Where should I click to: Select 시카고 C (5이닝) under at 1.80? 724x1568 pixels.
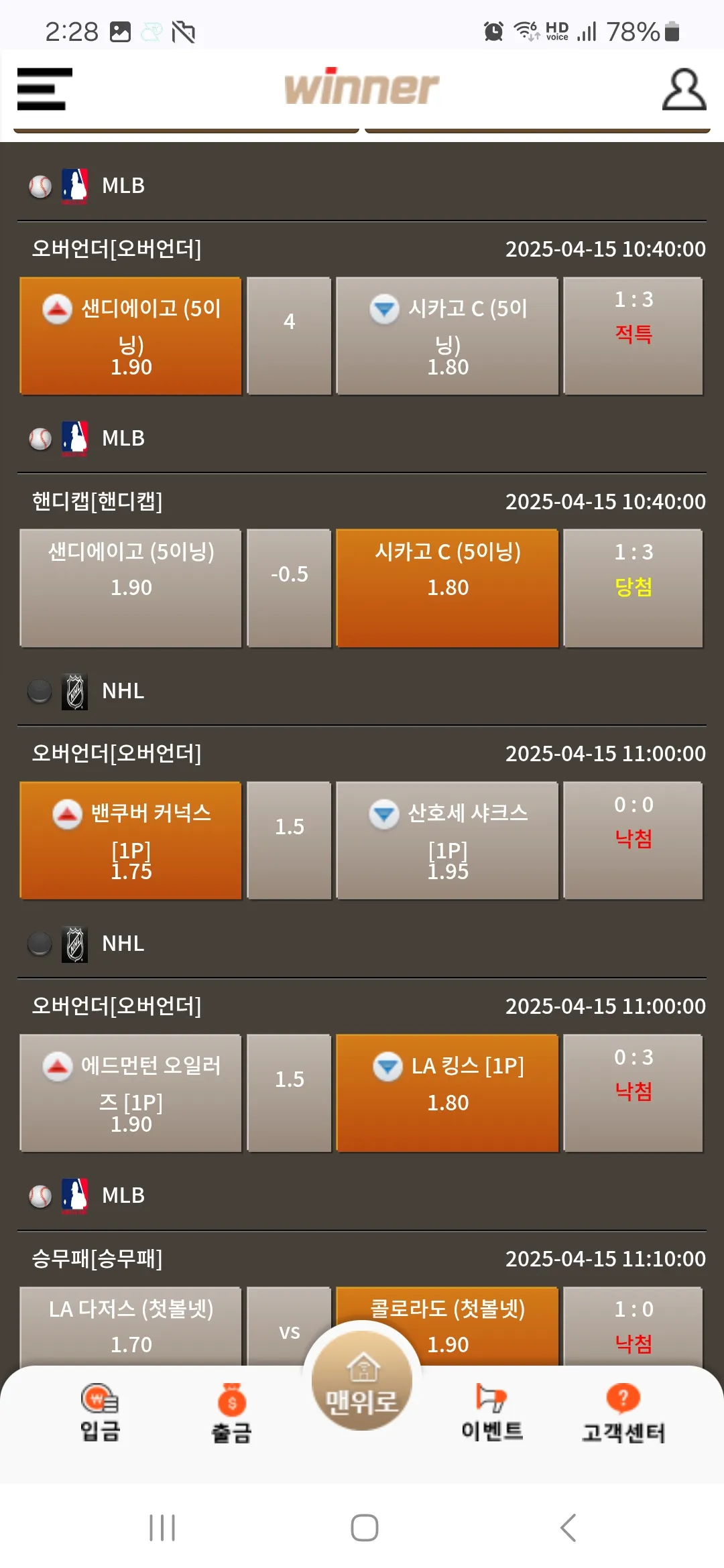click(447, 336)
